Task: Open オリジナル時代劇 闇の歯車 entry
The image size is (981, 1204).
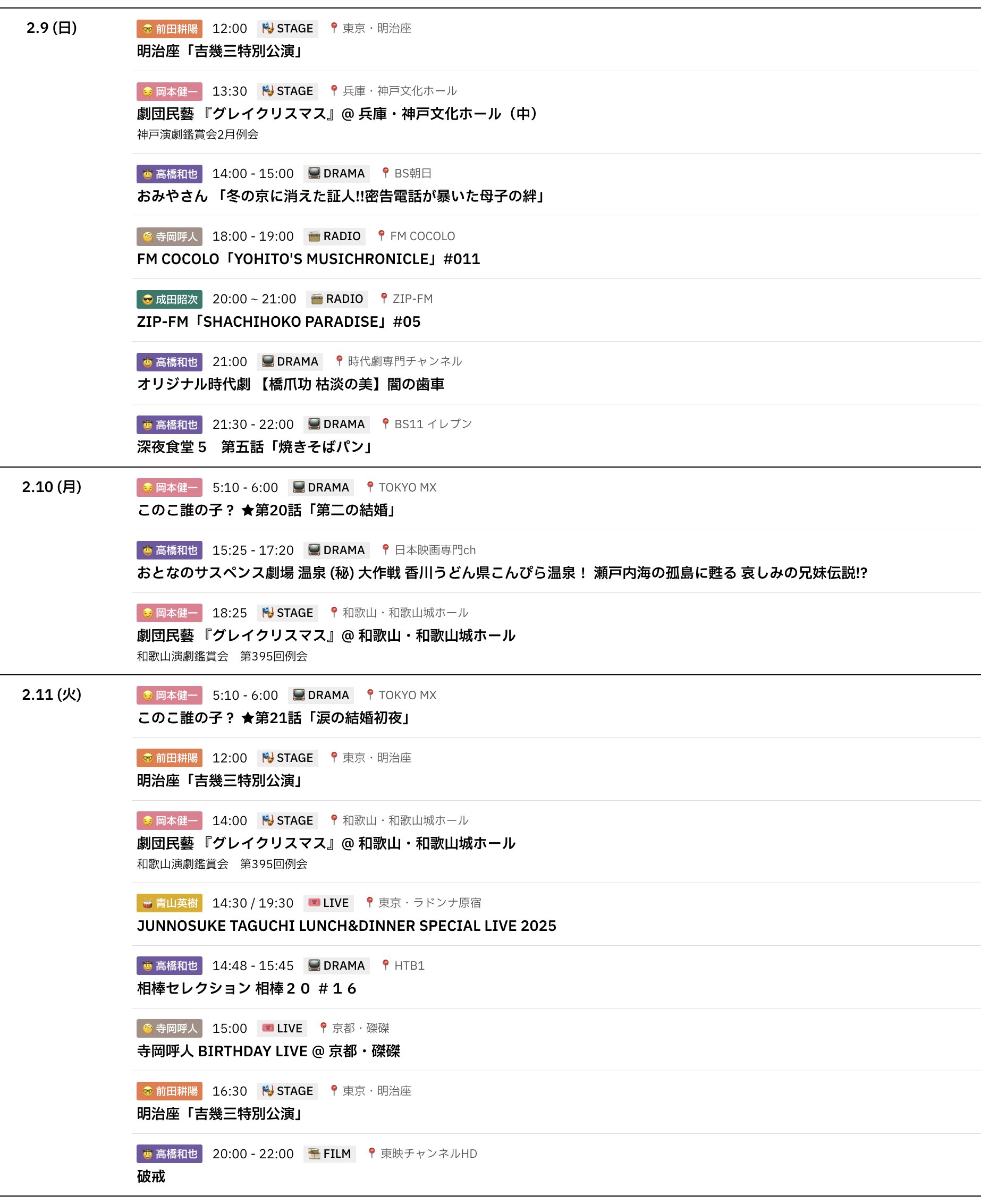Action: pyautogui.click(x=291, y=385)
